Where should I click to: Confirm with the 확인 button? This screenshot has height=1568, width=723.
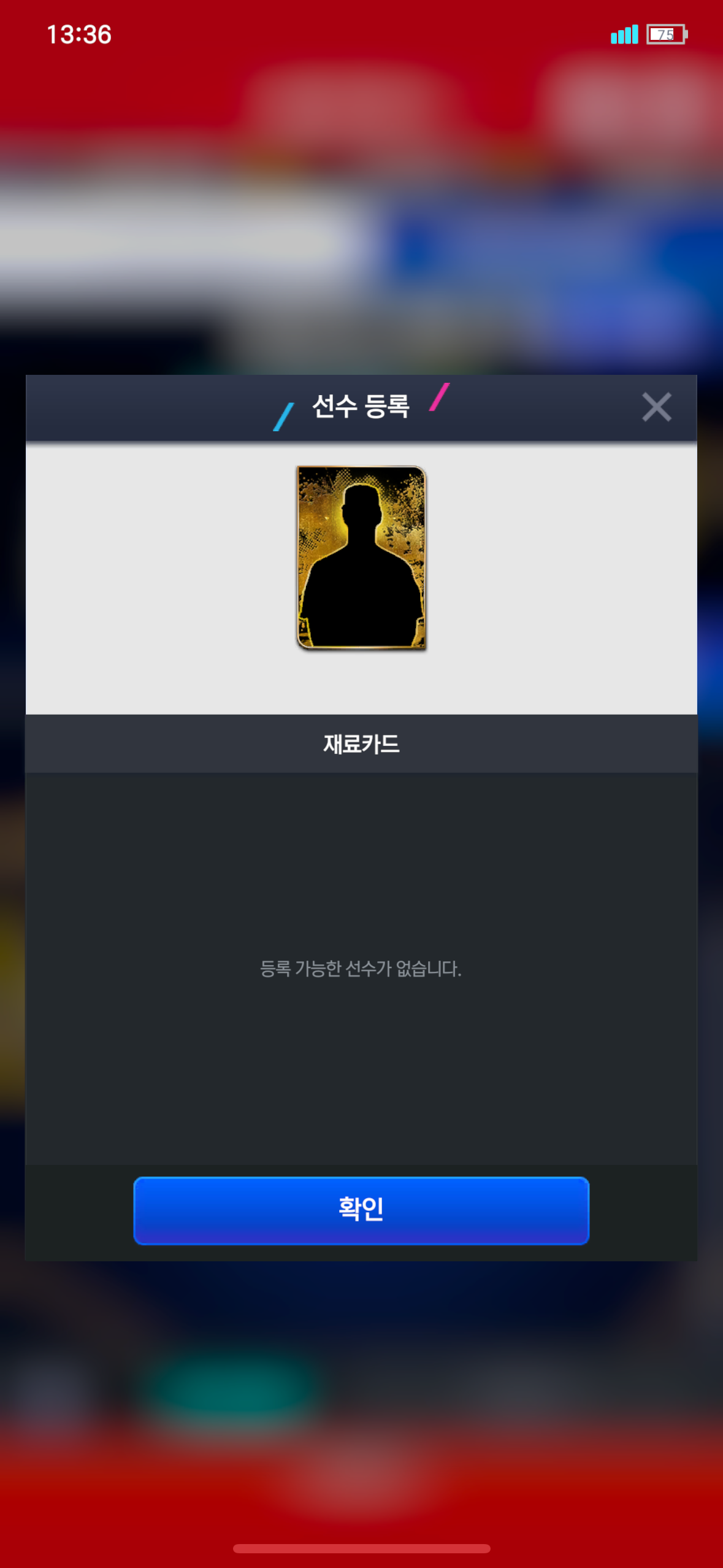pyautogui.click(x=361, y=1210)
